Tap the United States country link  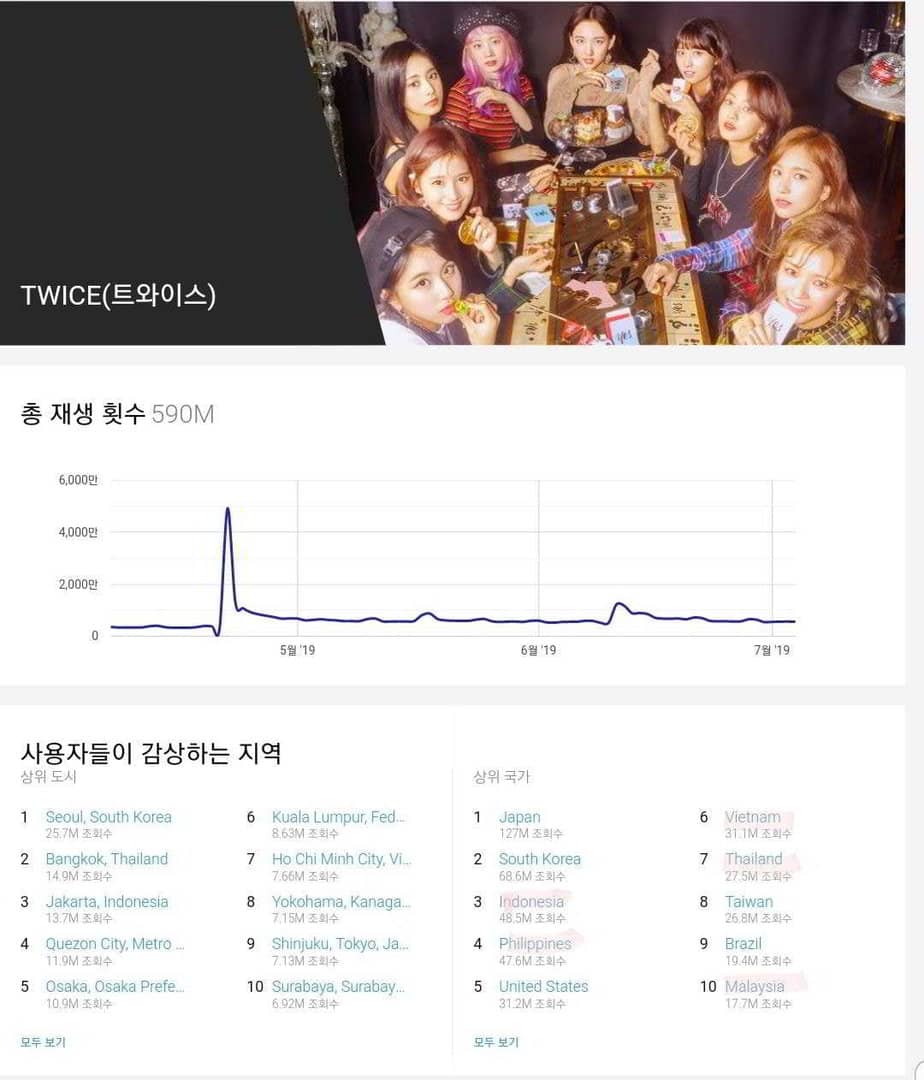tap(543, 987)
